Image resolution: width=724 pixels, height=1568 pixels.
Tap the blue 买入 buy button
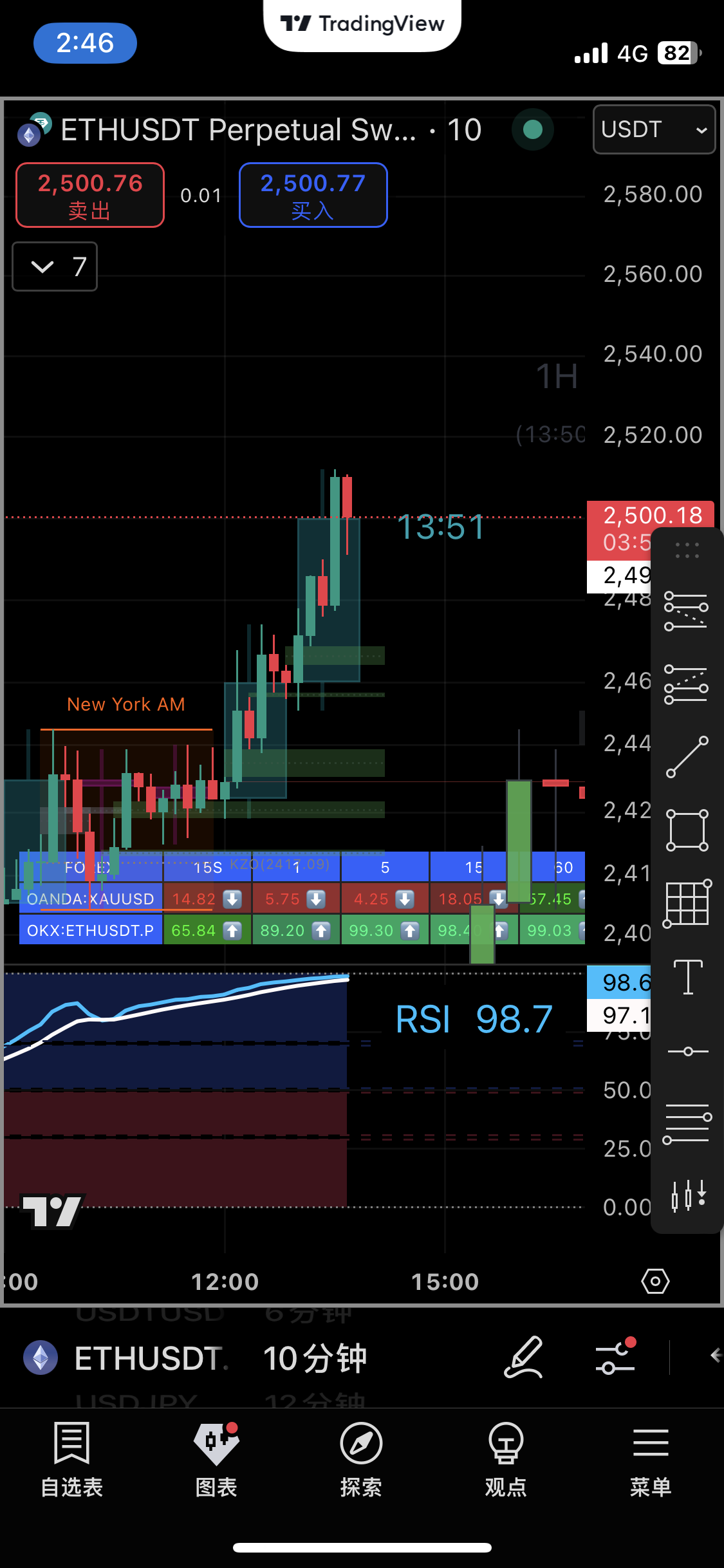pyautogui.click(x=313, y=195)
